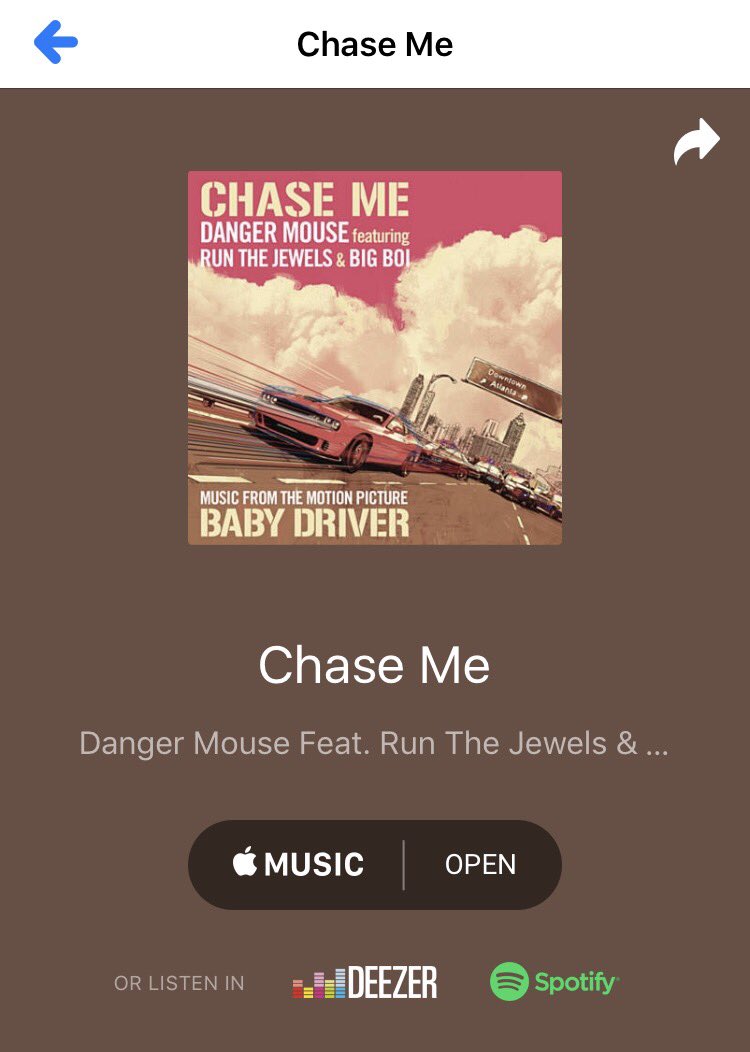Image resolution: width=750 pixels, height=1052 pixels.
Task: Listen on Deezer instead
Action: 365,982
